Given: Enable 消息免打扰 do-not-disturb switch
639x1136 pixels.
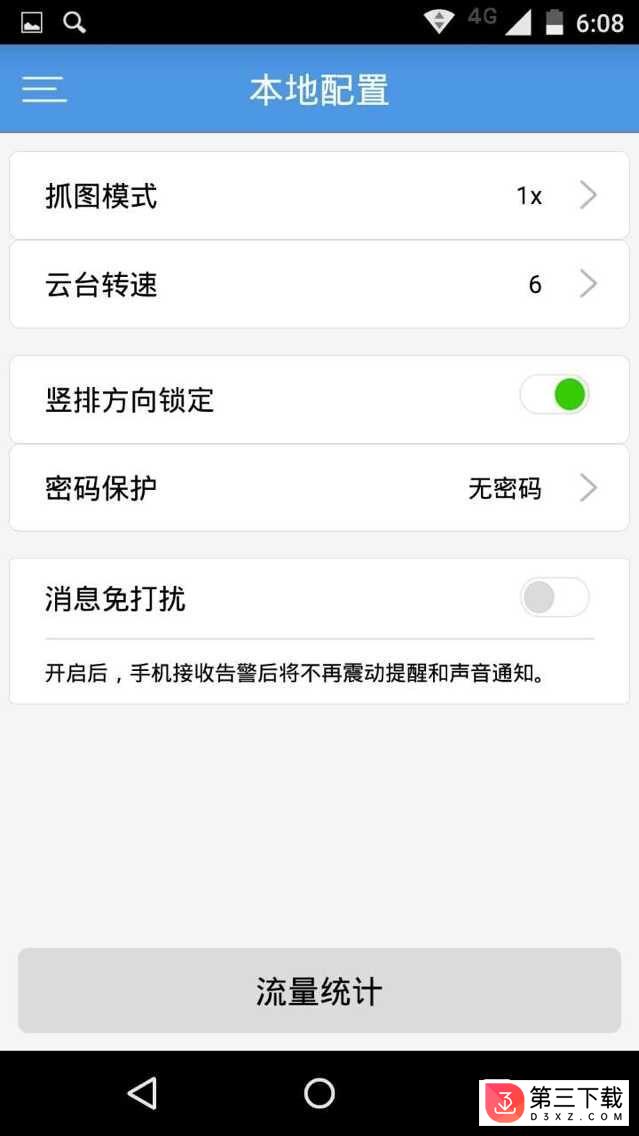Looking at the screenshot, I should click(555, 598).
